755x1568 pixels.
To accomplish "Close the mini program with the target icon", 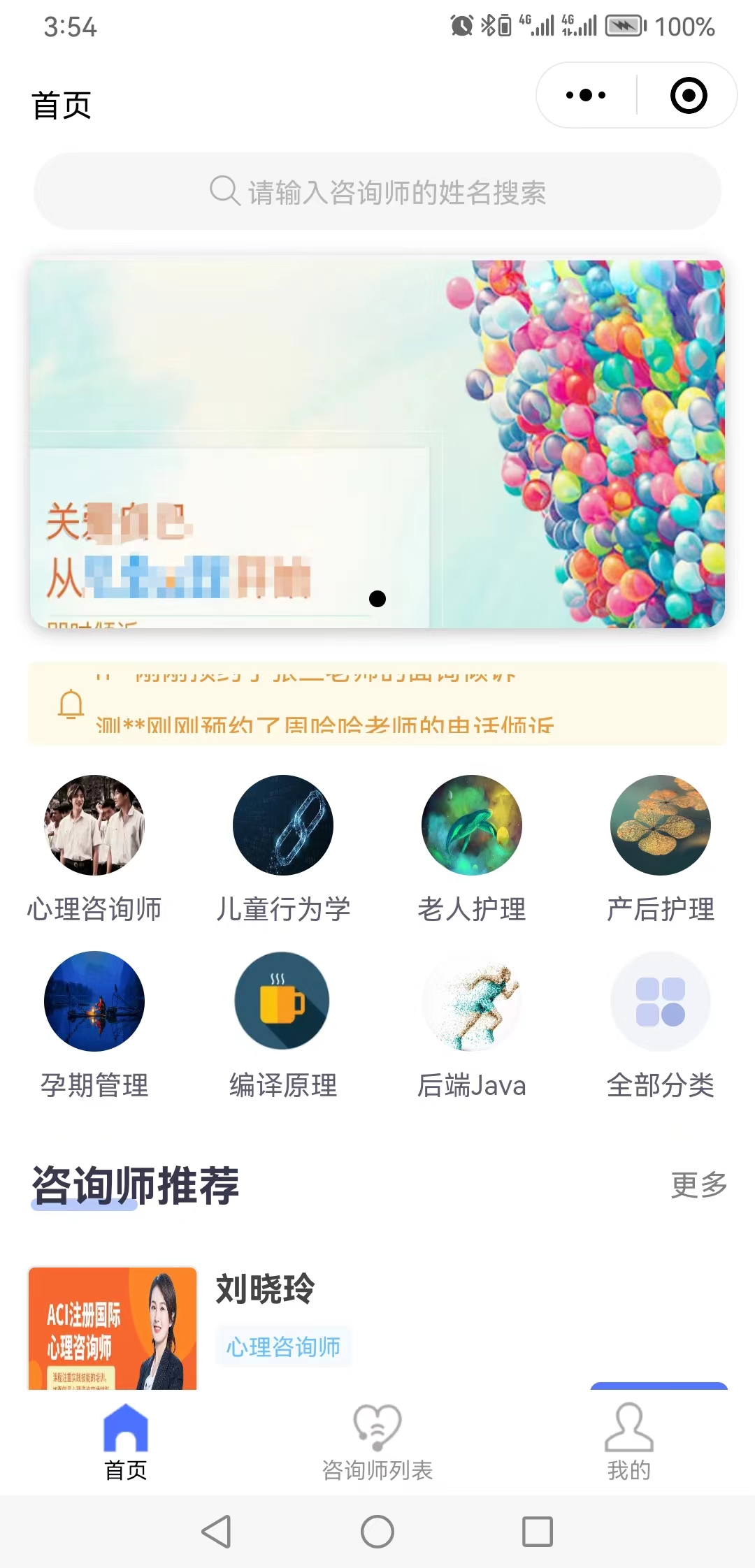I will tap(688, 95).
